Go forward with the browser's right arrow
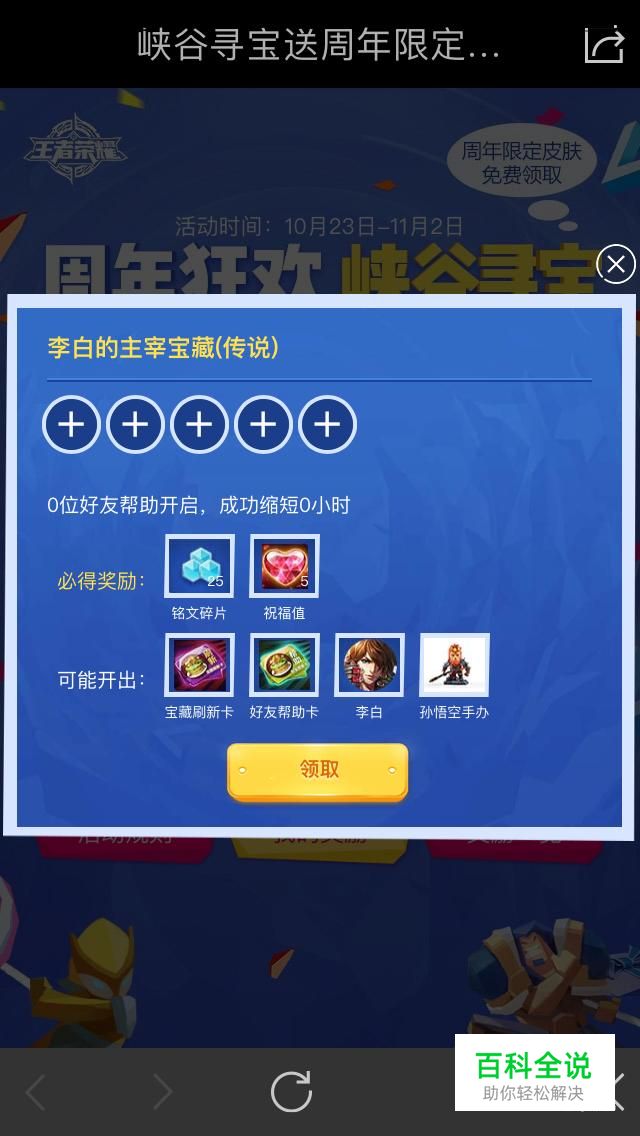The width and height of the screenshot is (640, 1136). click(162, 1091)
